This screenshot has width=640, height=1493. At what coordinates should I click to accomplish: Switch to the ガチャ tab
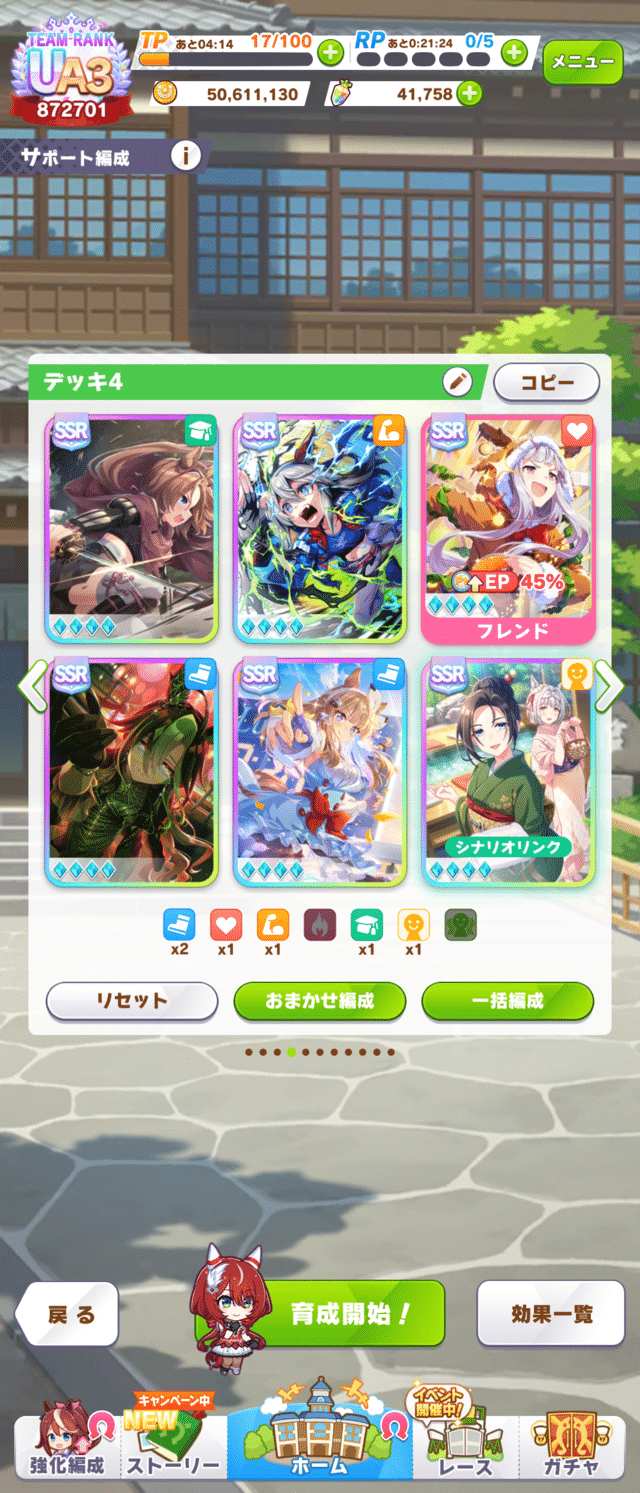click(x=572, y=1447)
